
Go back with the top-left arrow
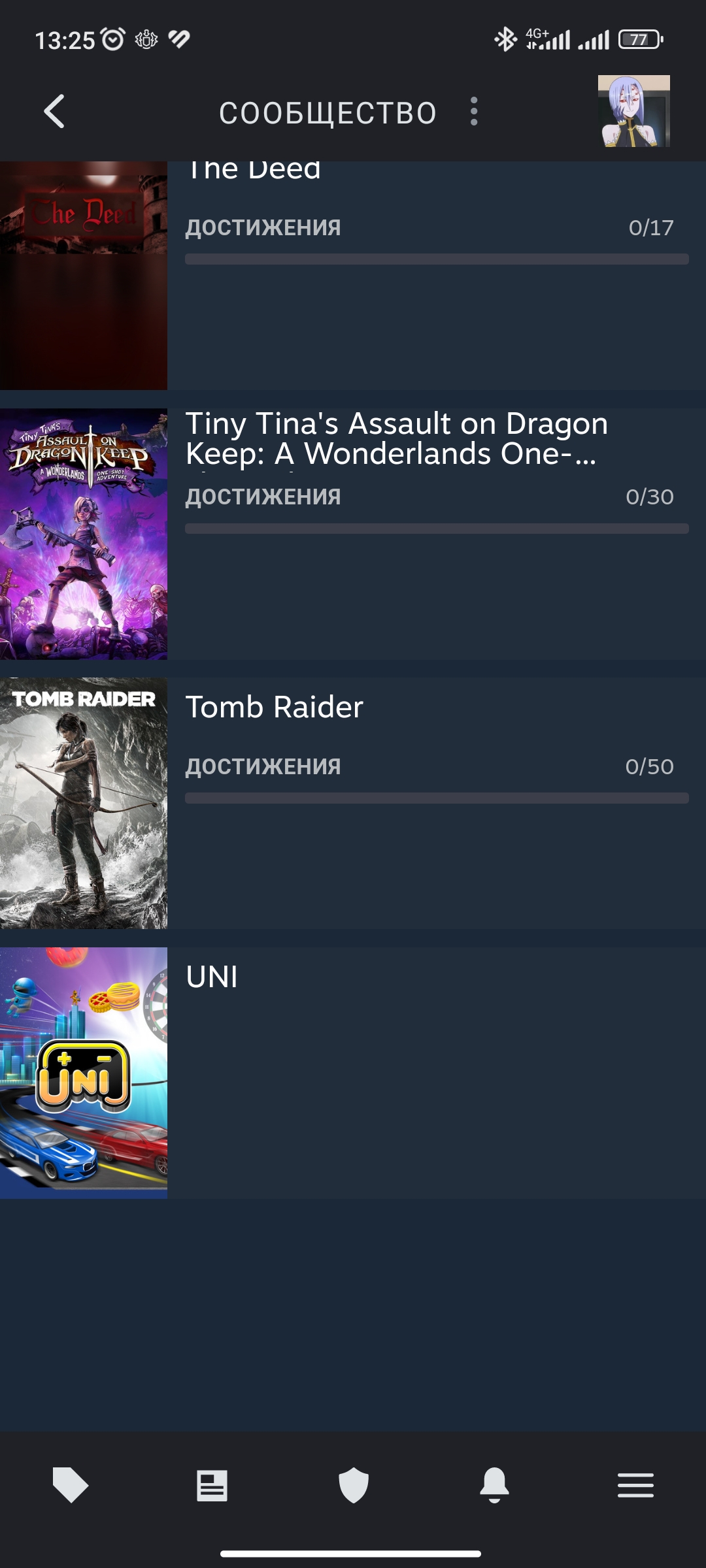tap(54, 112)
